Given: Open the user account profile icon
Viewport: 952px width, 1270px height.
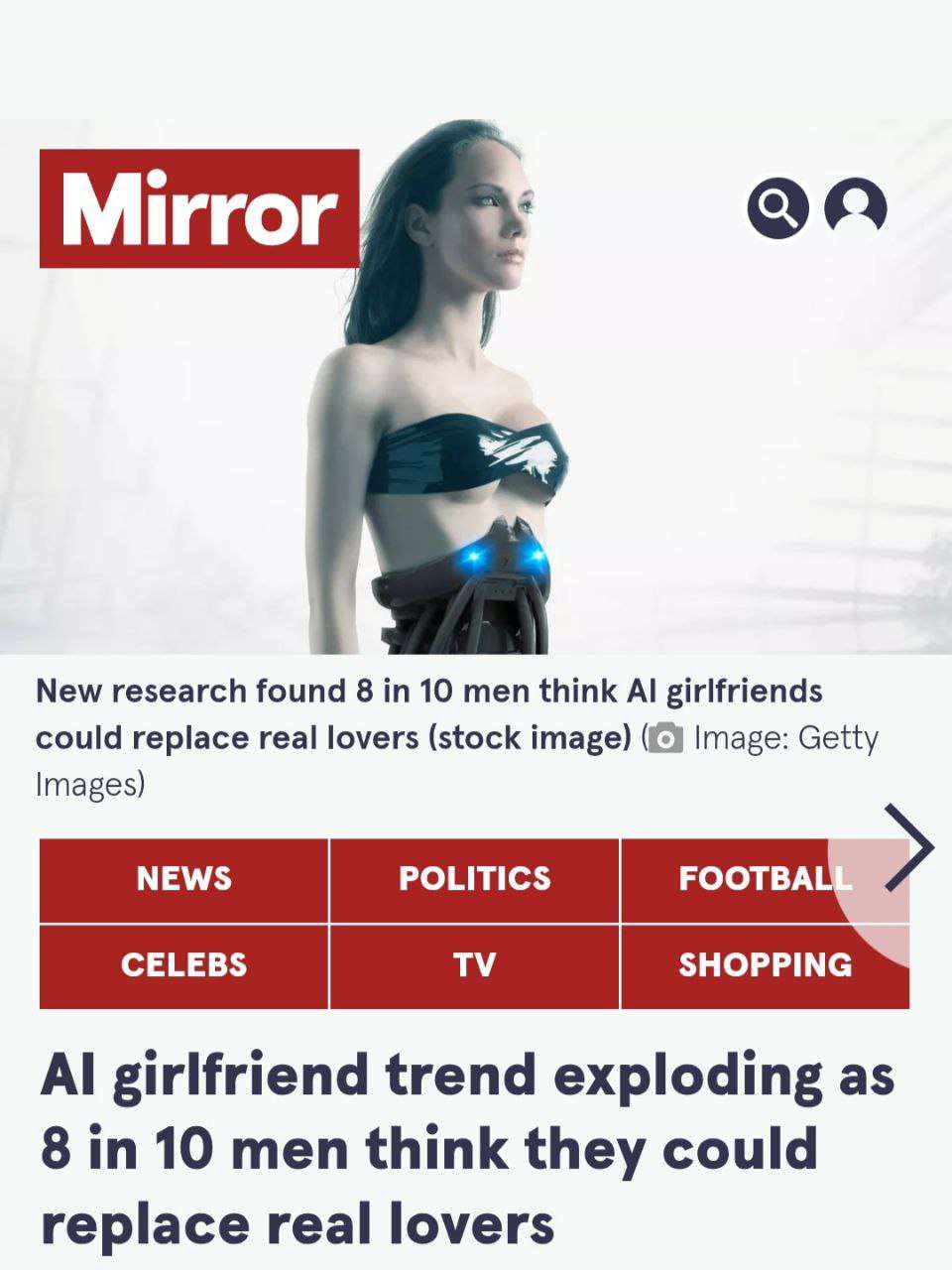Looking at the screenshot, I should coord(857,208).
